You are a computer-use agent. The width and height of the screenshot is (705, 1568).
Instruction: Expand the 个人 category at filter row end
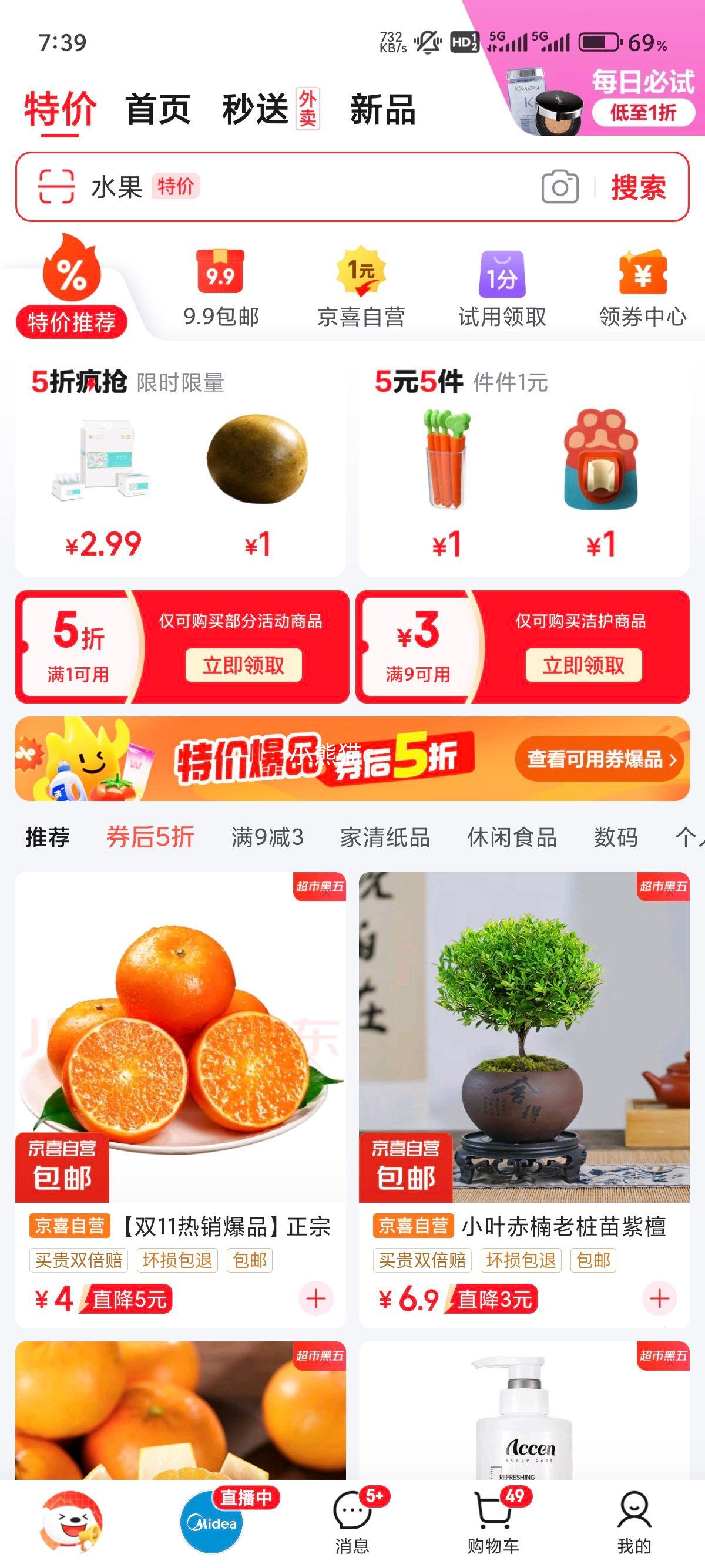[691, 838]
